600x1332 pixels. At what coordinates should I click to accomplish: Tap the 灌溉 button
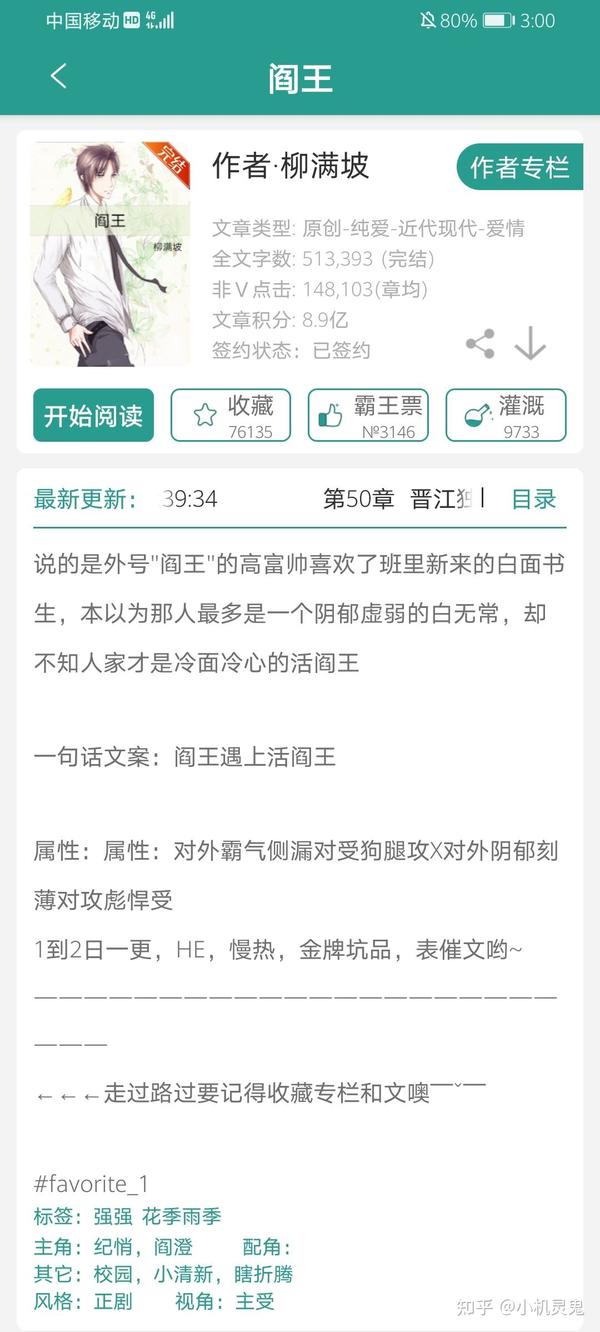(506, 415)
